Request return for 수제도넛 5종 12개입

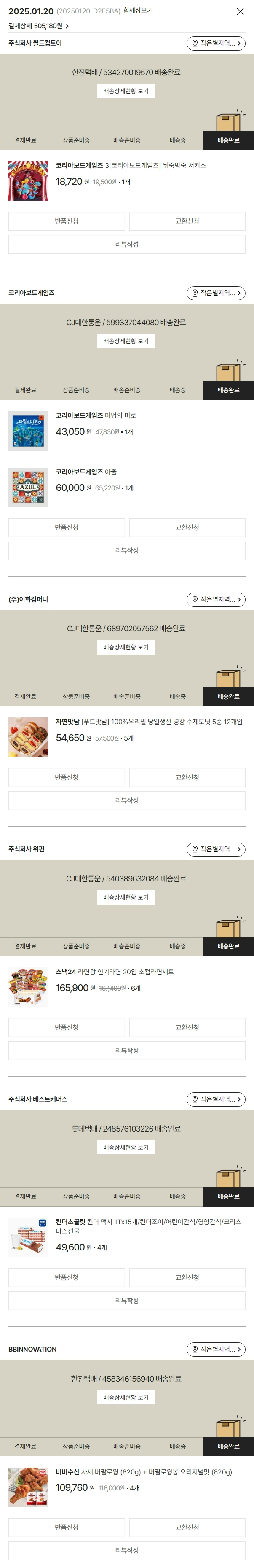(x=66, y=777)
